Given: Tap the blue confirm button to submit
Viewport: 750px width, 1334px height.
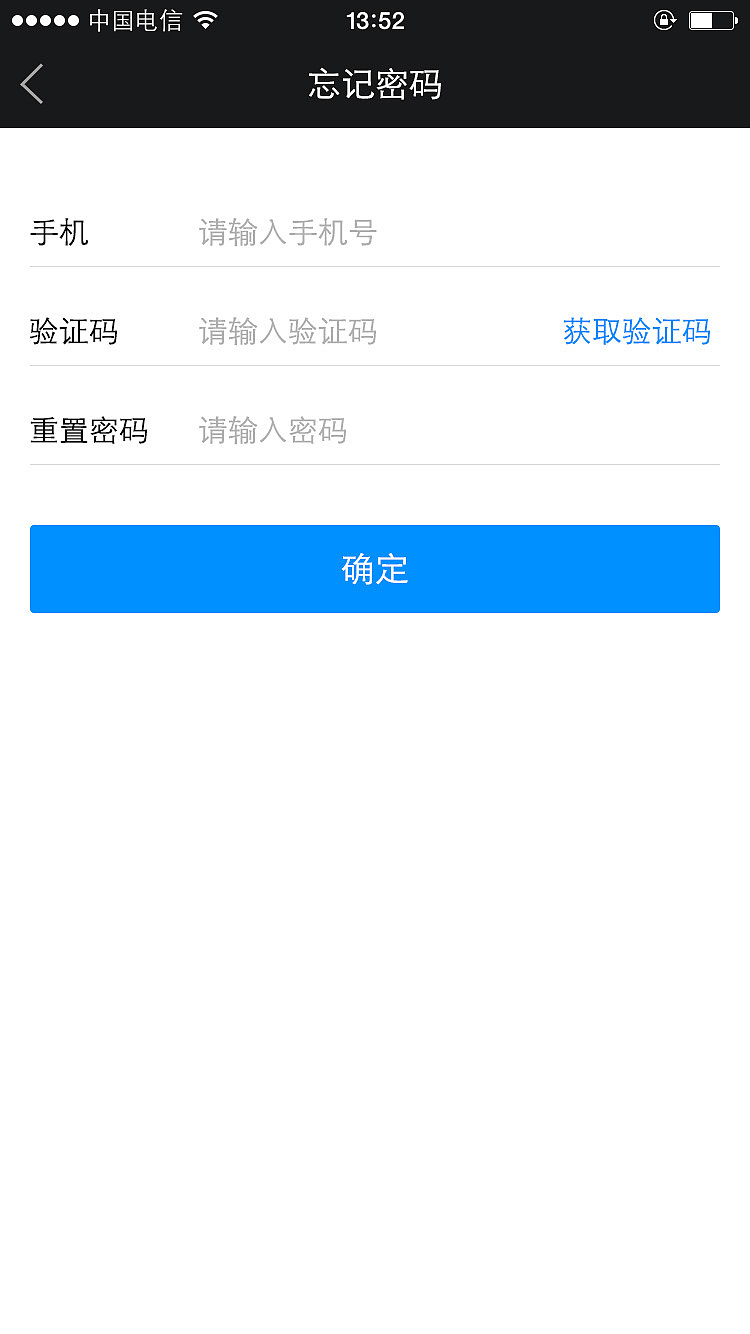Looking at the screenshot, I should [375, 568].
